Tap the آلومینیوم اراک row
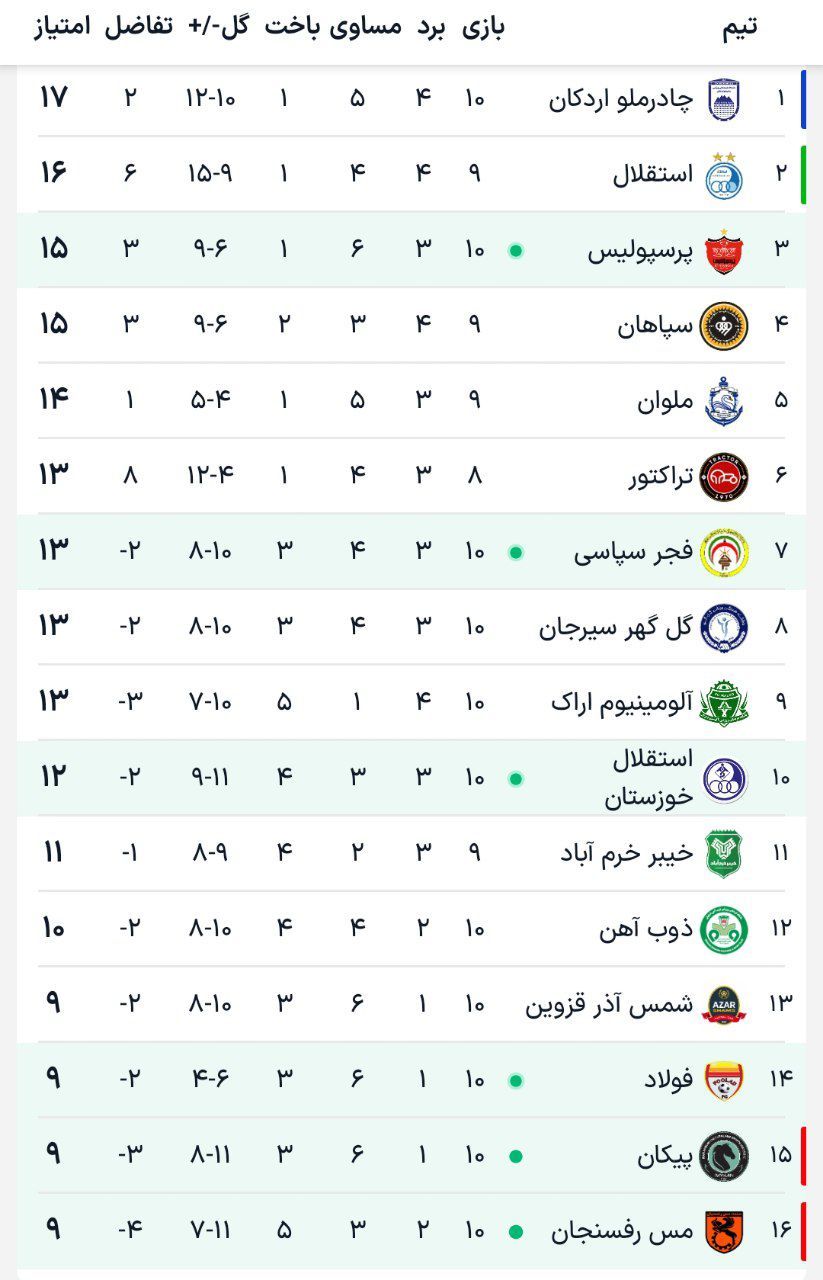 point(621,702)
